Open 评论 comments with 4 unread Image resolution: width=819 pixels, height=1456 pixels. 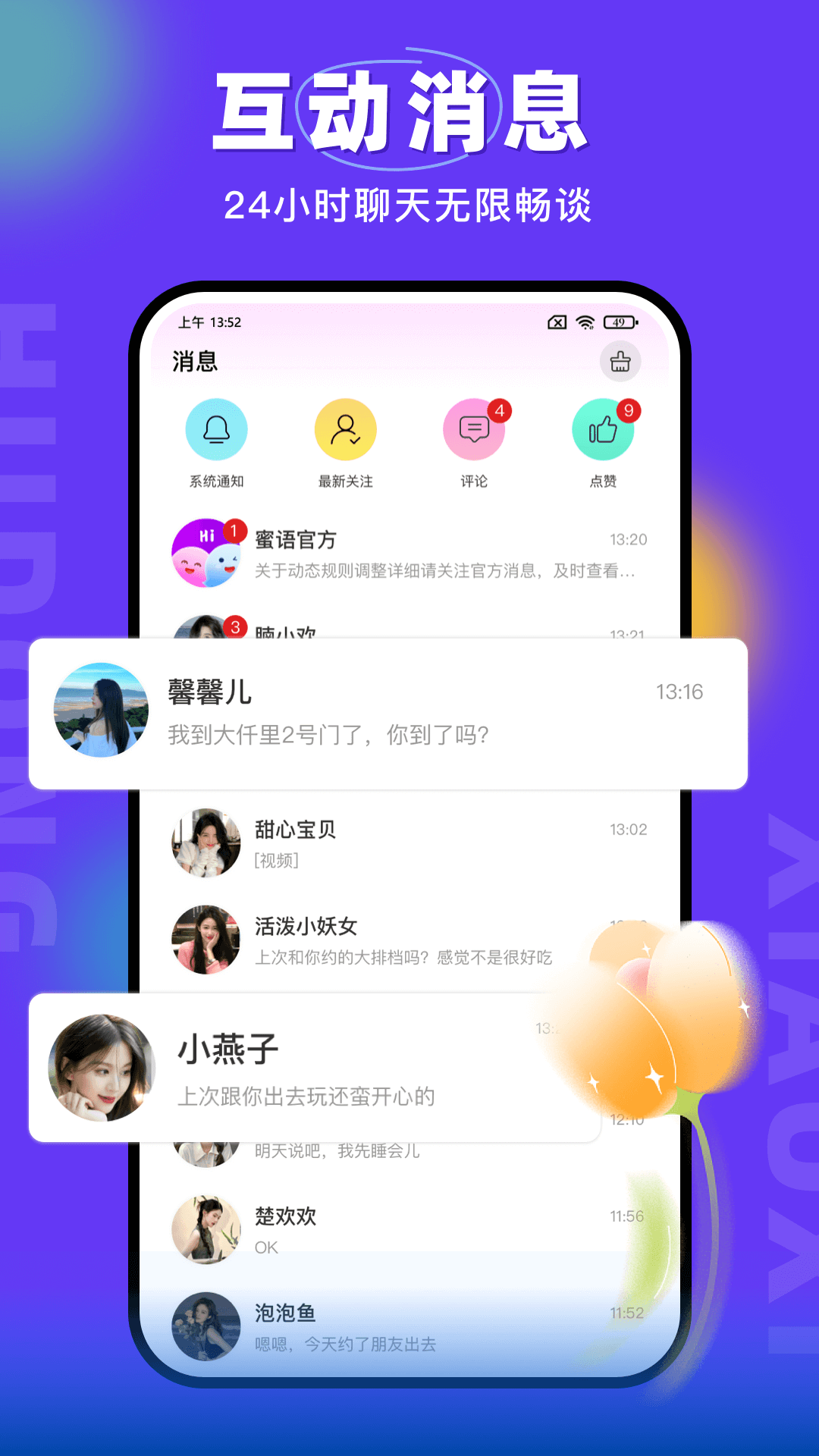point(475,429)
